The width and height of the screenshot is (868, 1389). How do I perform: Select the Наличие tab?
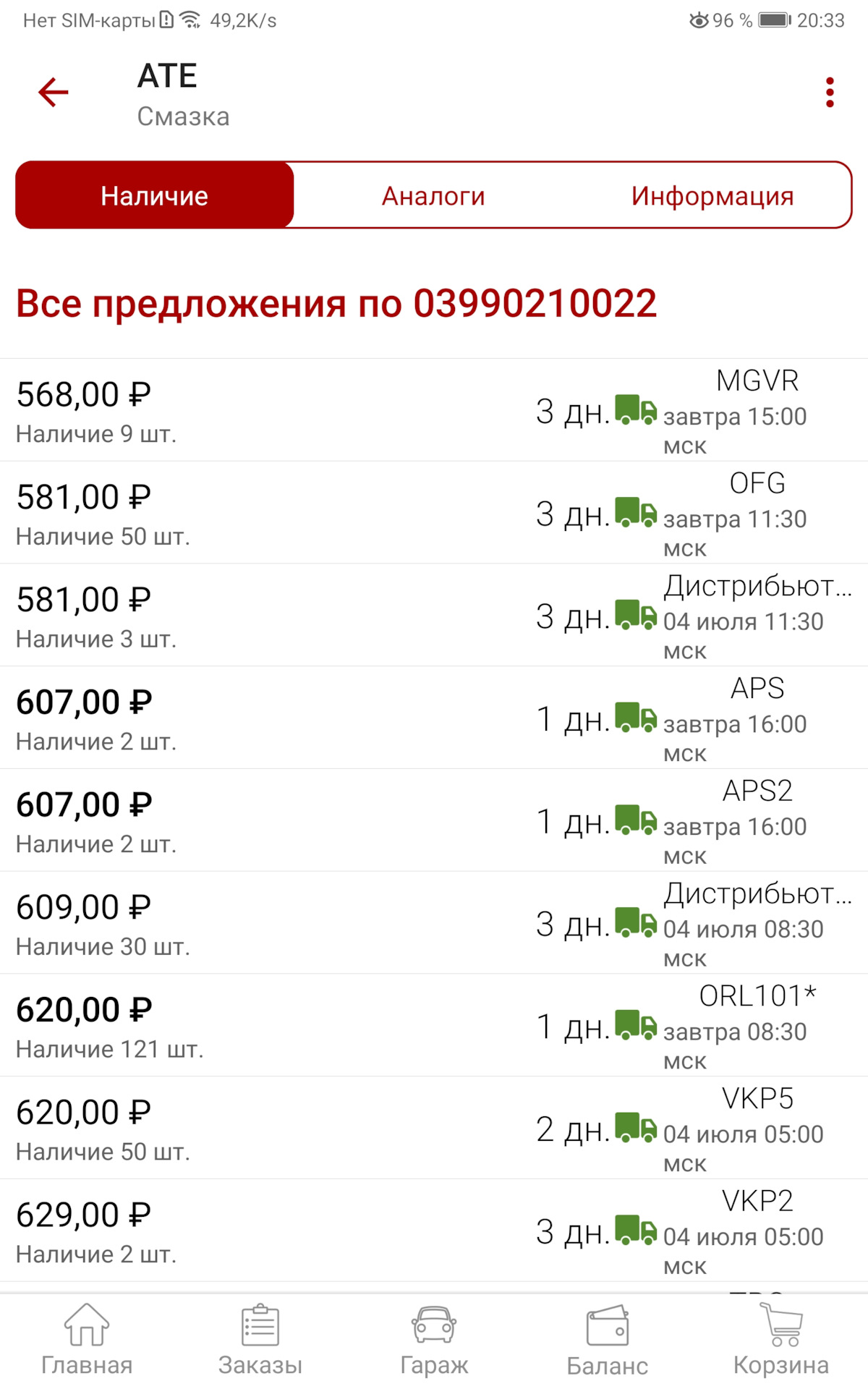click(155, 196)
